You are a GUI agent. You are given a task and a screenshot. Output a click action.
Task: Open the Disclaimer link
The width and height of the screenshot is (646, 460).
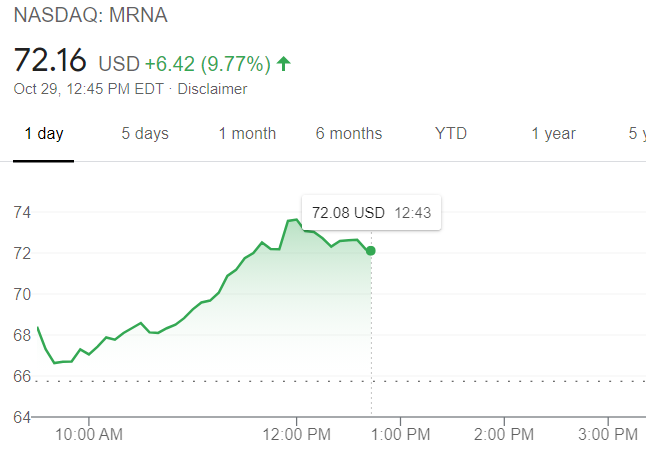click(212, 89)
